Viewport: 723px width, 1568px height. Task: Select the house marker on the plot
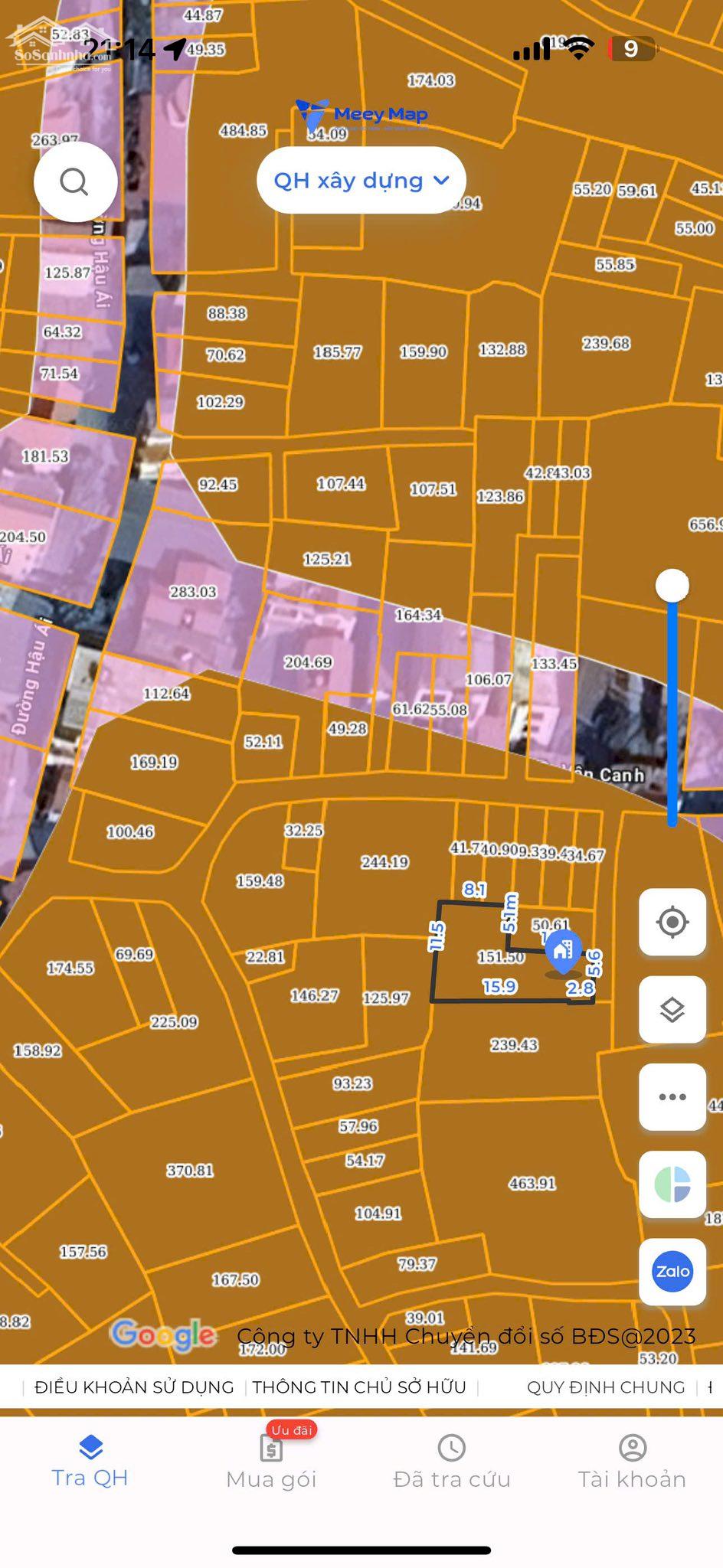(563, 951)
